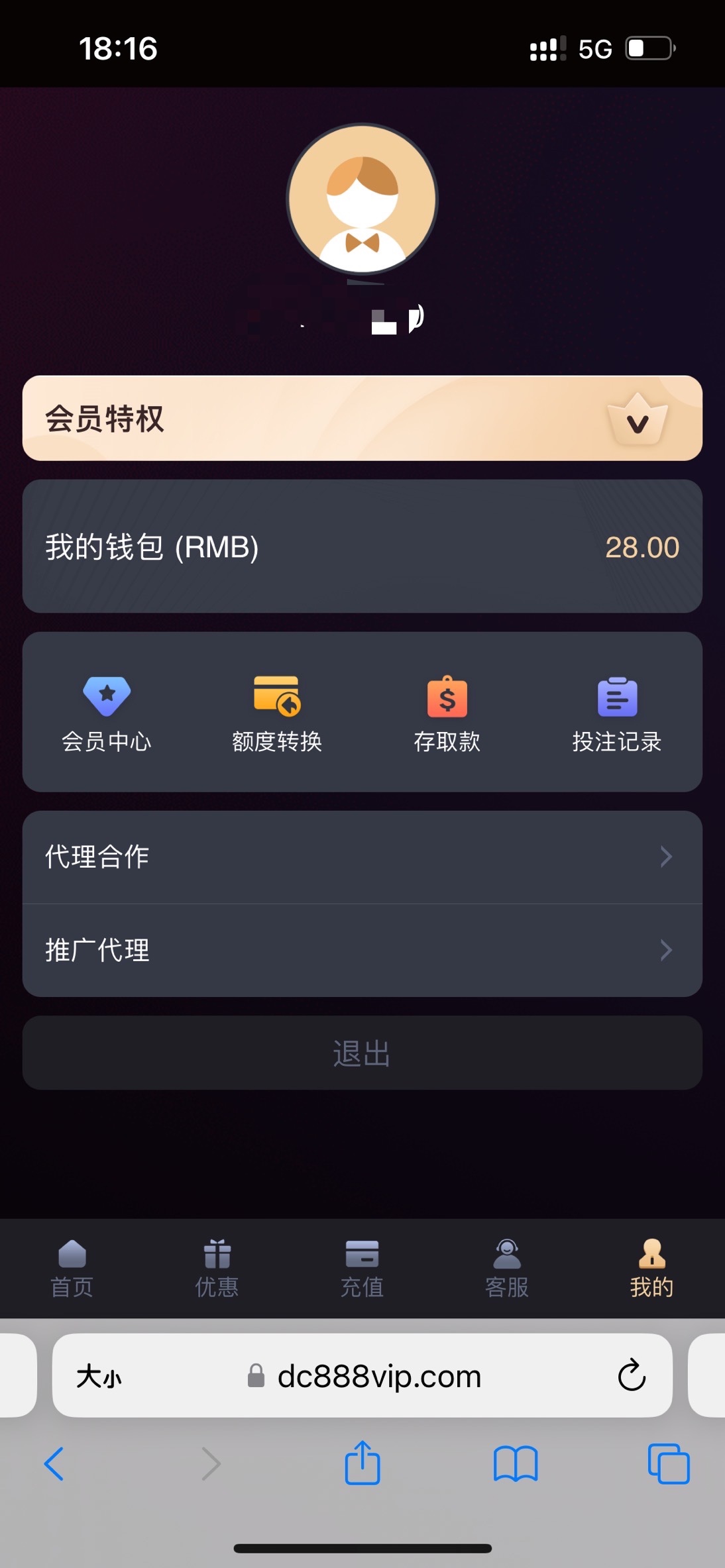This screenshot has height=1568, width=725.
Task: Show all open Safari tabs
Action: tap(668, 1463)
